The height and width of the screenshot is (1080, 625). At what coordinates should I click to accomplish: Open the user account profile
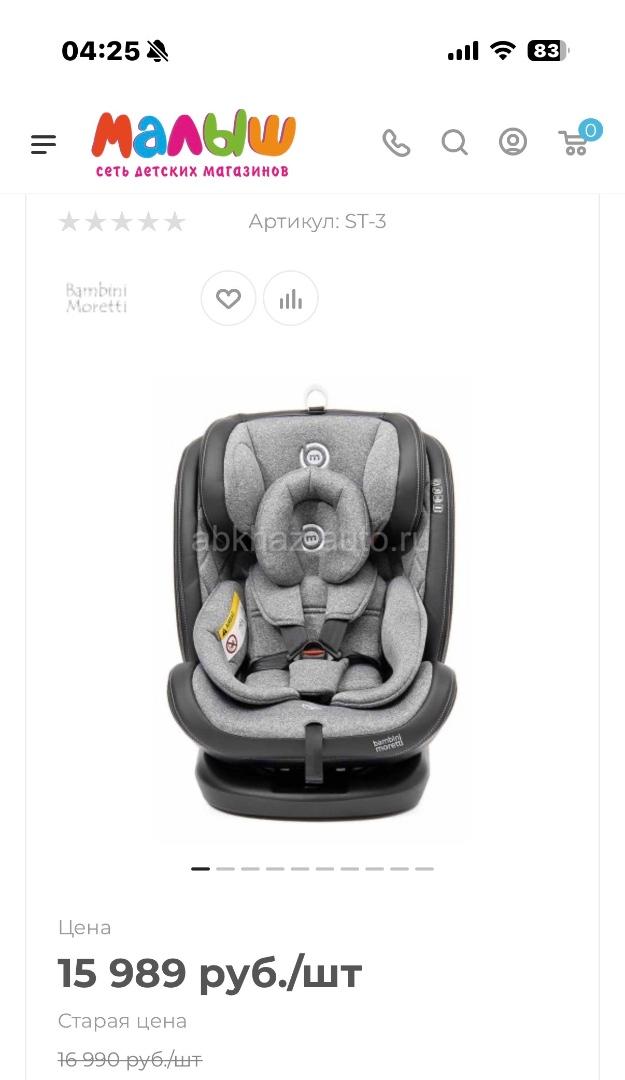[x=513, y=143]
